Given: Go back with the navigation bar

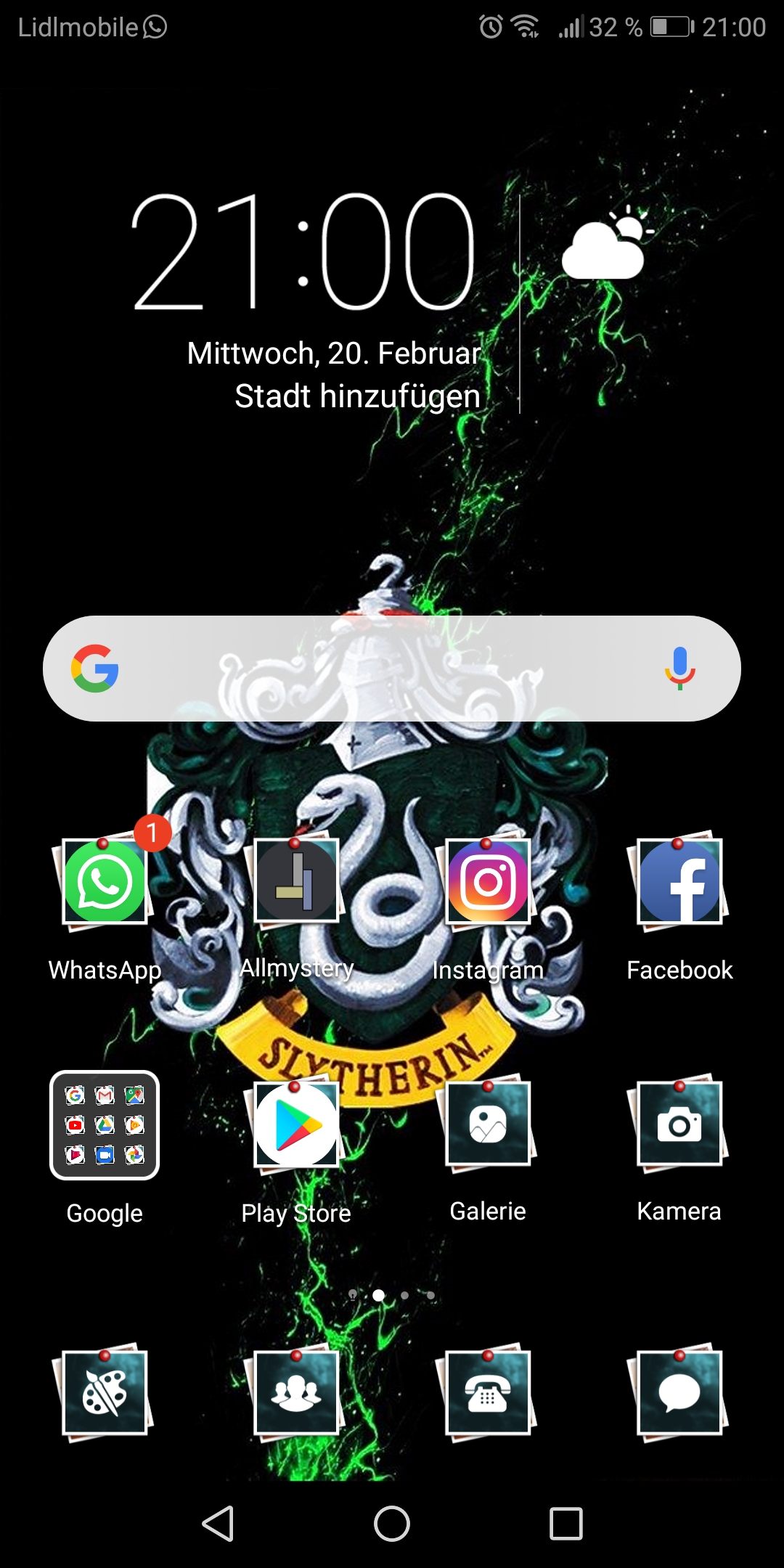Looking at the screenshot, I should pos(218,1523).
